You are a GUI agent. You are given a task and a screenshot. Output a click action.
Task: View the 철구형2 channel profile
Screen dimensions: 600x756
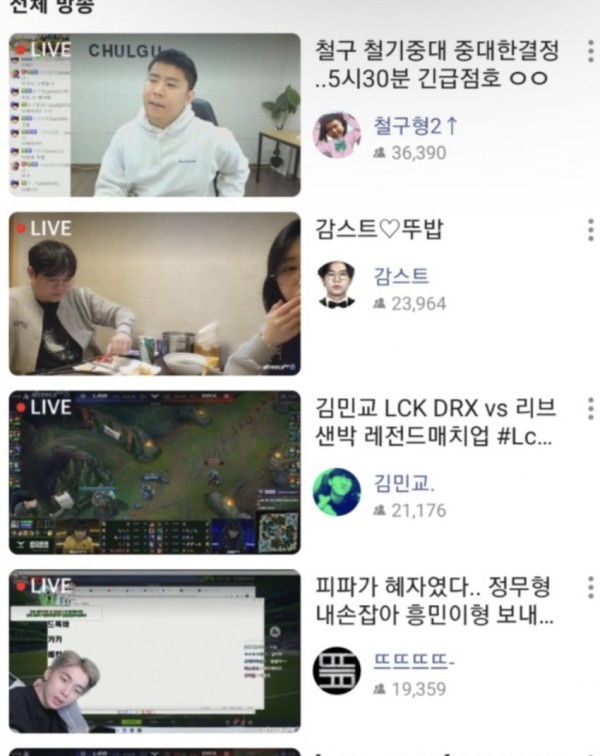point(337,135)
